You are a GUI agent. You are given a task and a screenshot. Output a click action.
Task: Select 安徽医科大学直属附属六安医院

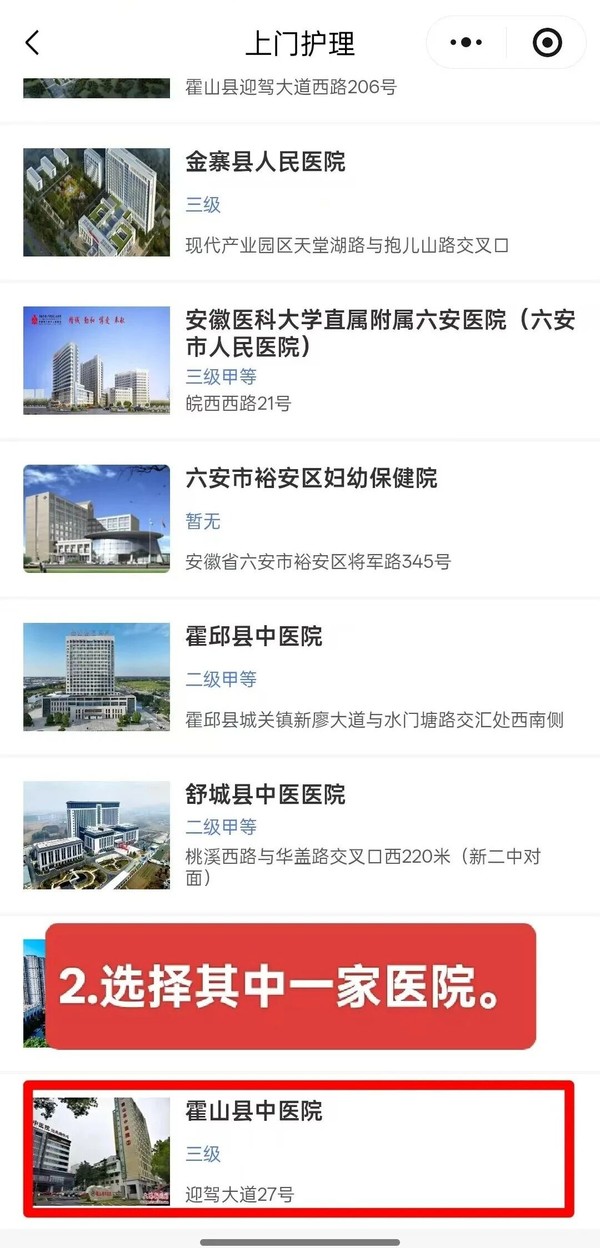[300, 360]
